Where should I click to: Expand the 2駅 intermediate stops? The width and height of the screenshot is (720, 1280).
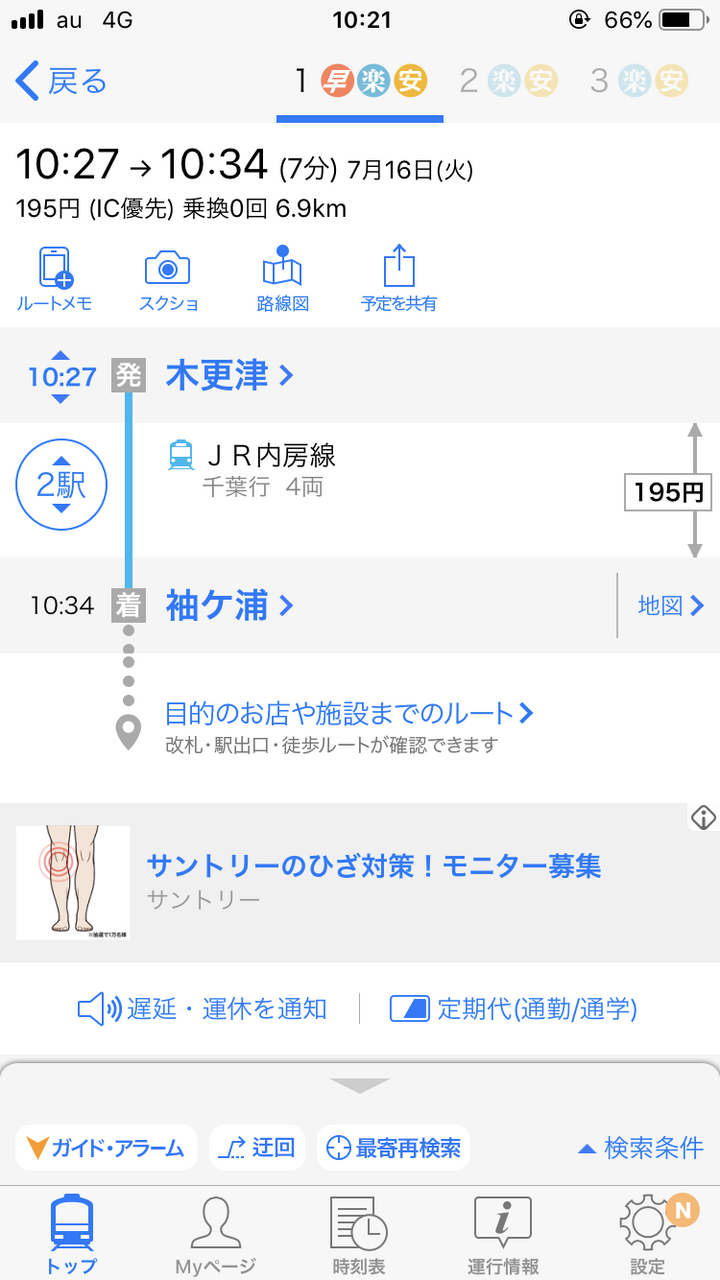(61, 486)
